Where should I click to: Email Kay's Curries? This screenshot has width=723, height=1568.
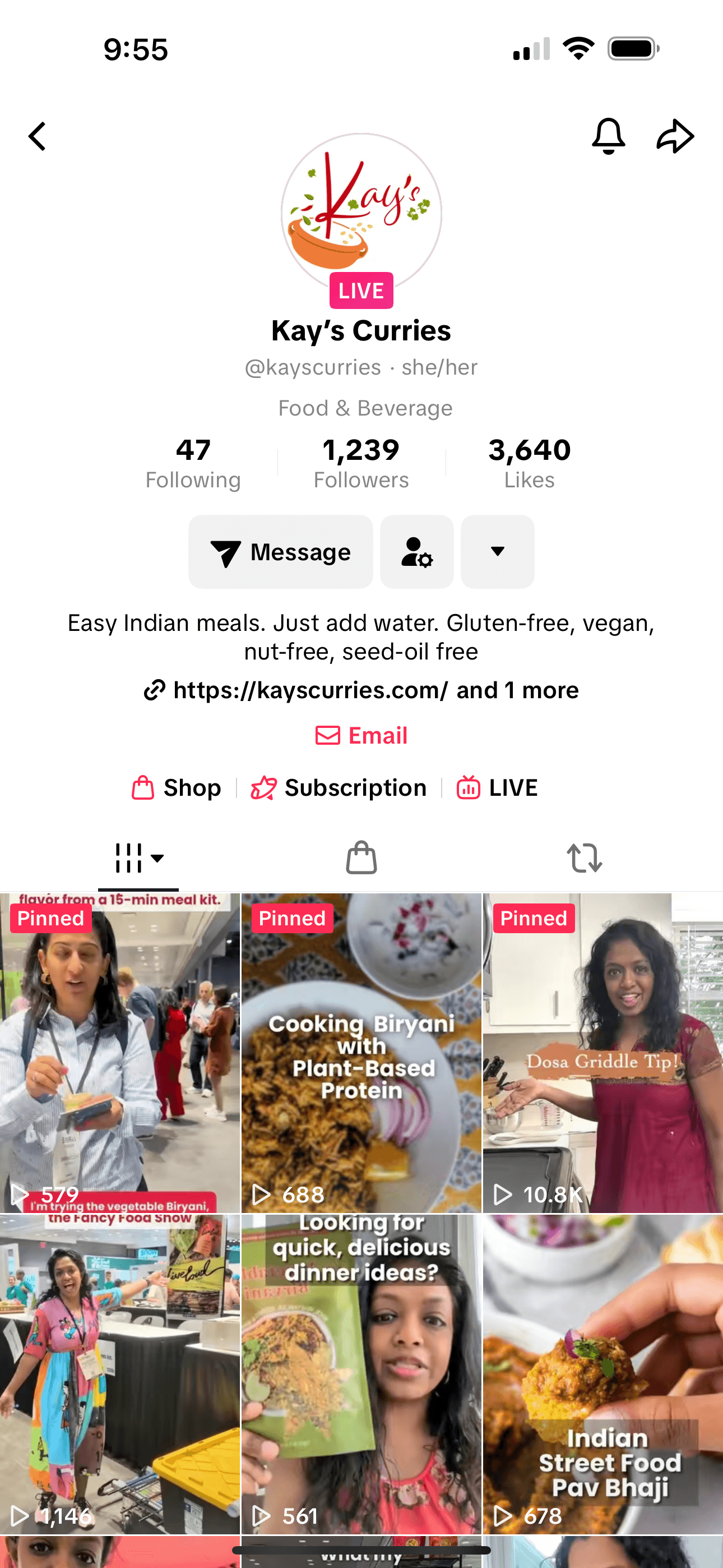tap(361, 735)
